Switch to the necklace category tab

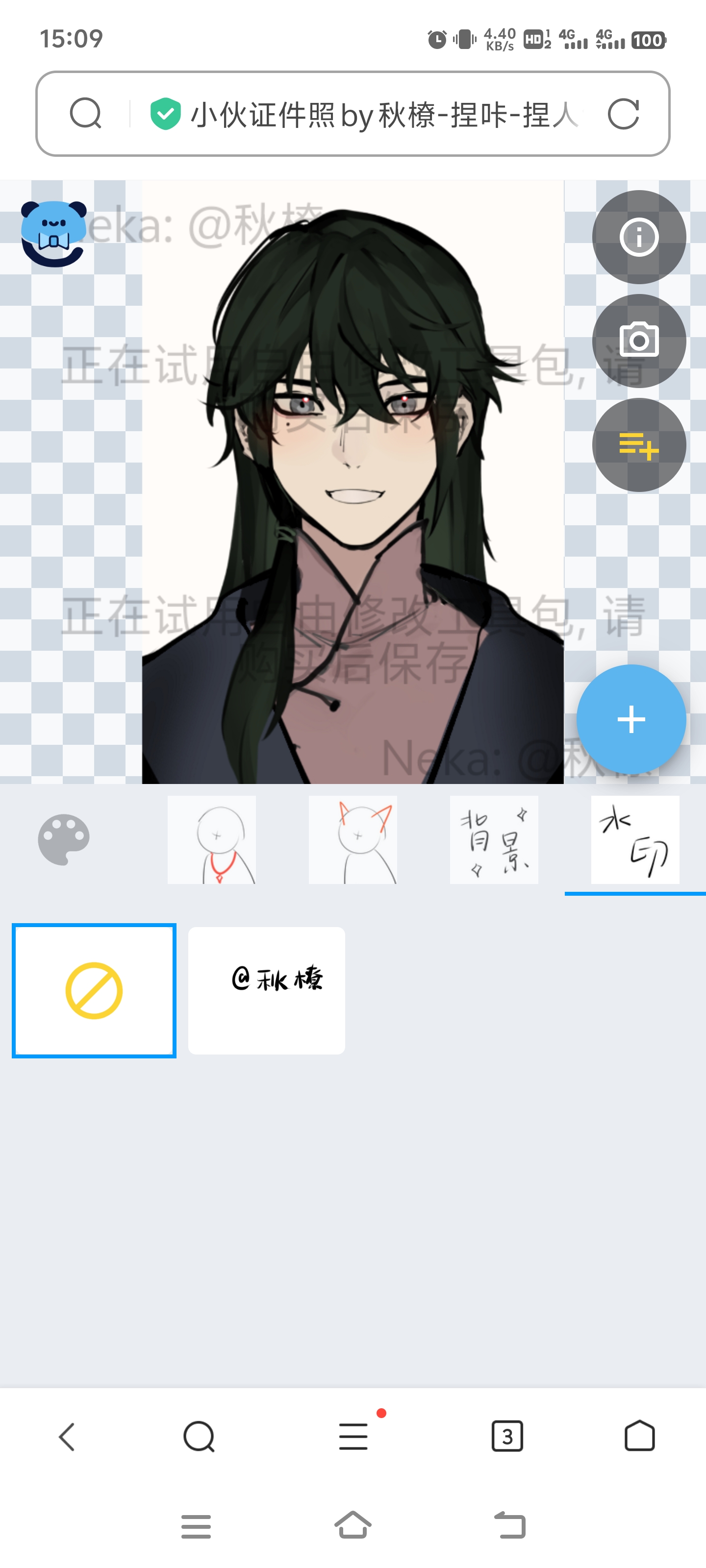click(211, 839)
